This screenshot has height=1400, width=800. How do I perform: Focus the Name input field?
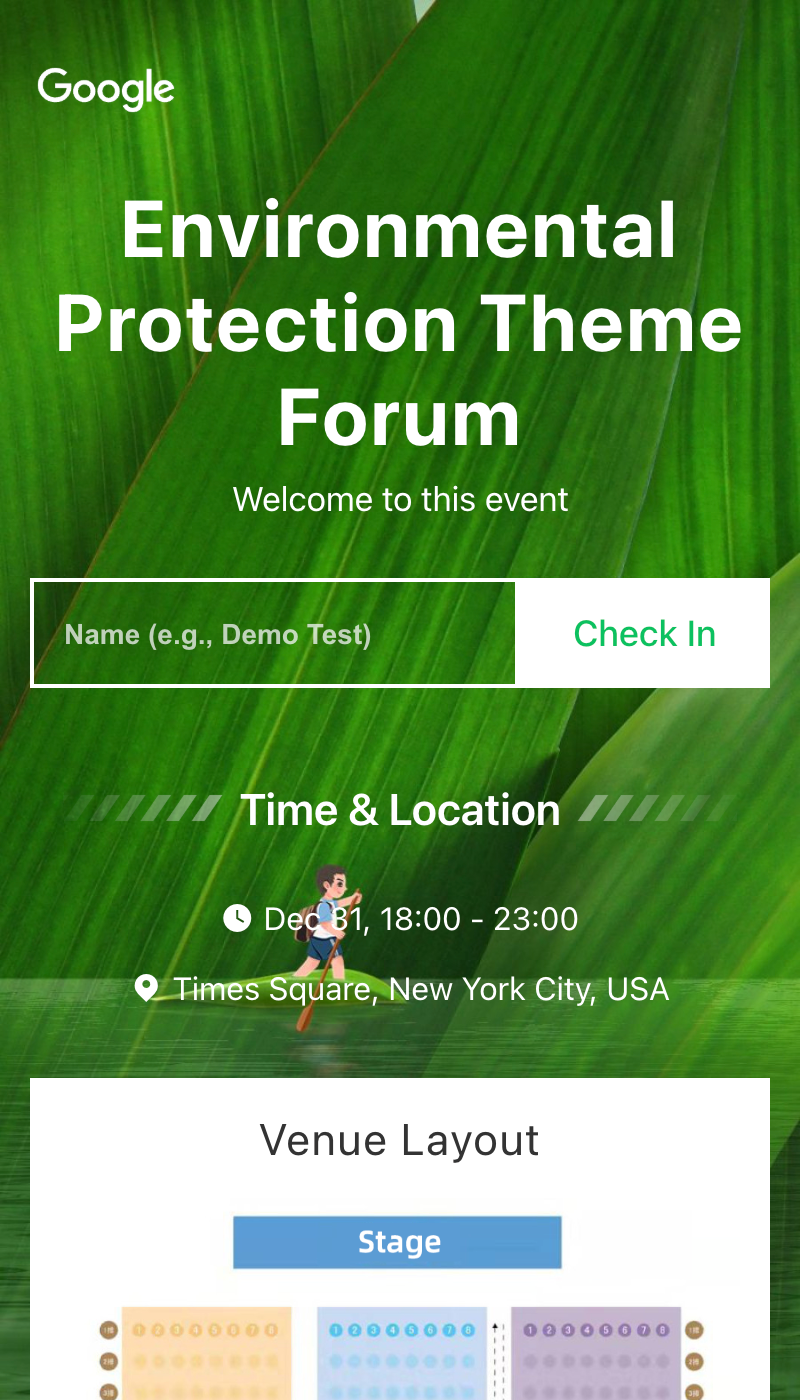click(x=274, y=633)
